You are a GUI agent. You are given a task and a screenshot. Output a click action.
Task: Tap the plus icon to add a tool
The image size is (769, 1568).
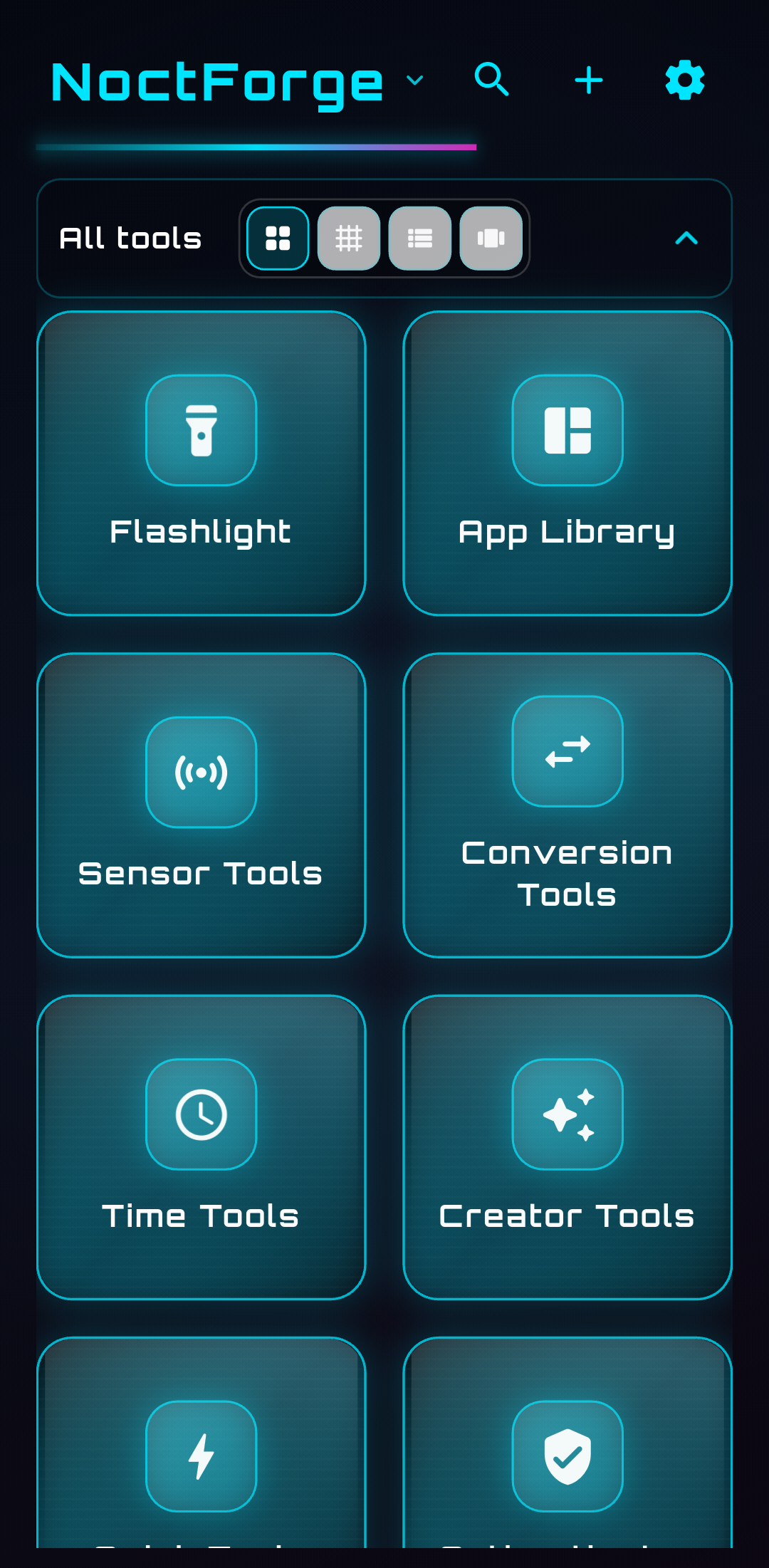coord(589,80)
